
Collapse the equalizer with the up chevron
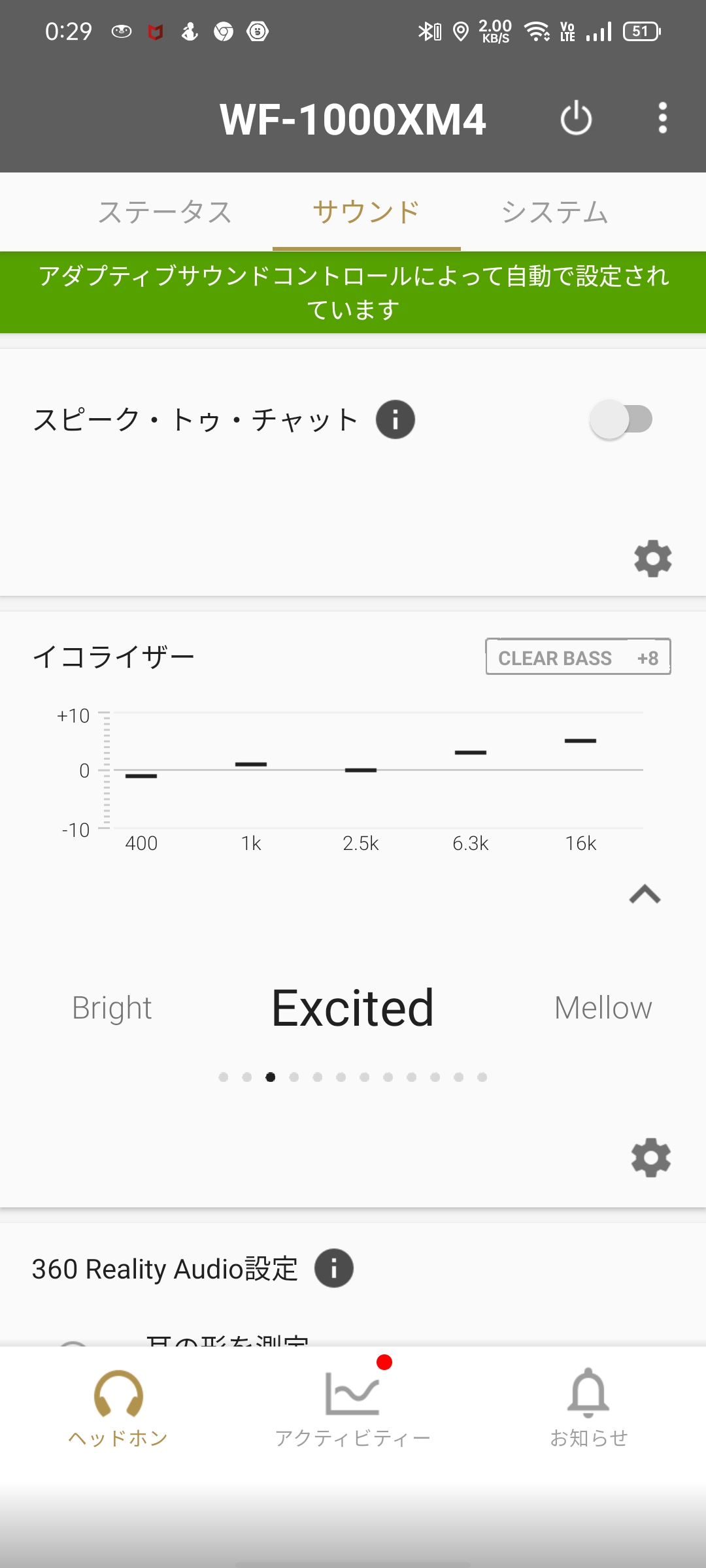click(x=645, y=894)
